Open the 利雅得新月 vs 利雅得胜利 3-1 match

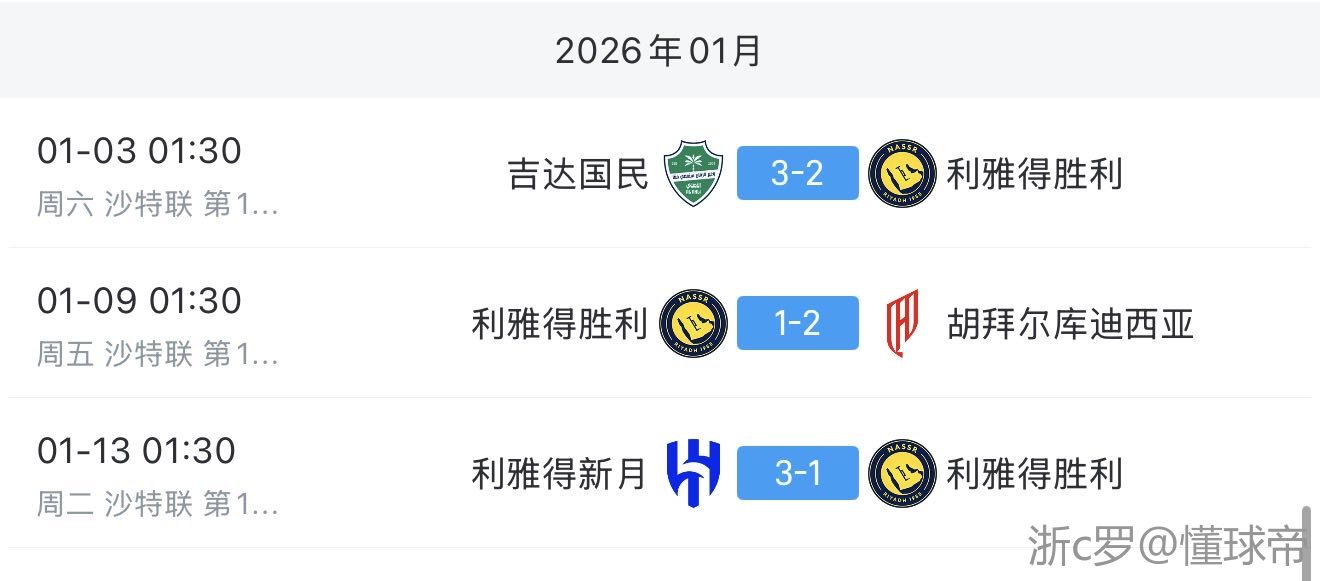[660, 473]
